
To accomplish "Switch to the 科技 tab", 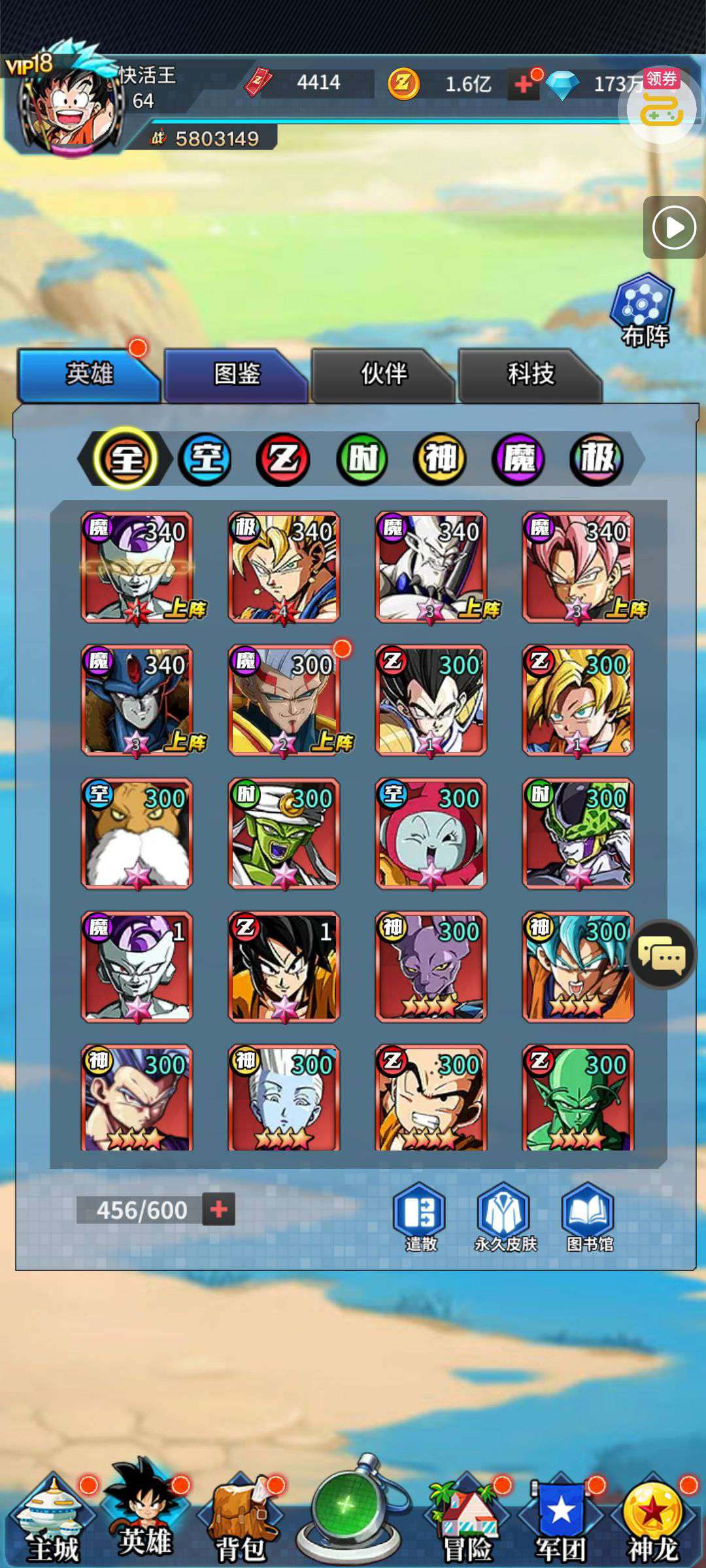I will (x=530, y=374).
